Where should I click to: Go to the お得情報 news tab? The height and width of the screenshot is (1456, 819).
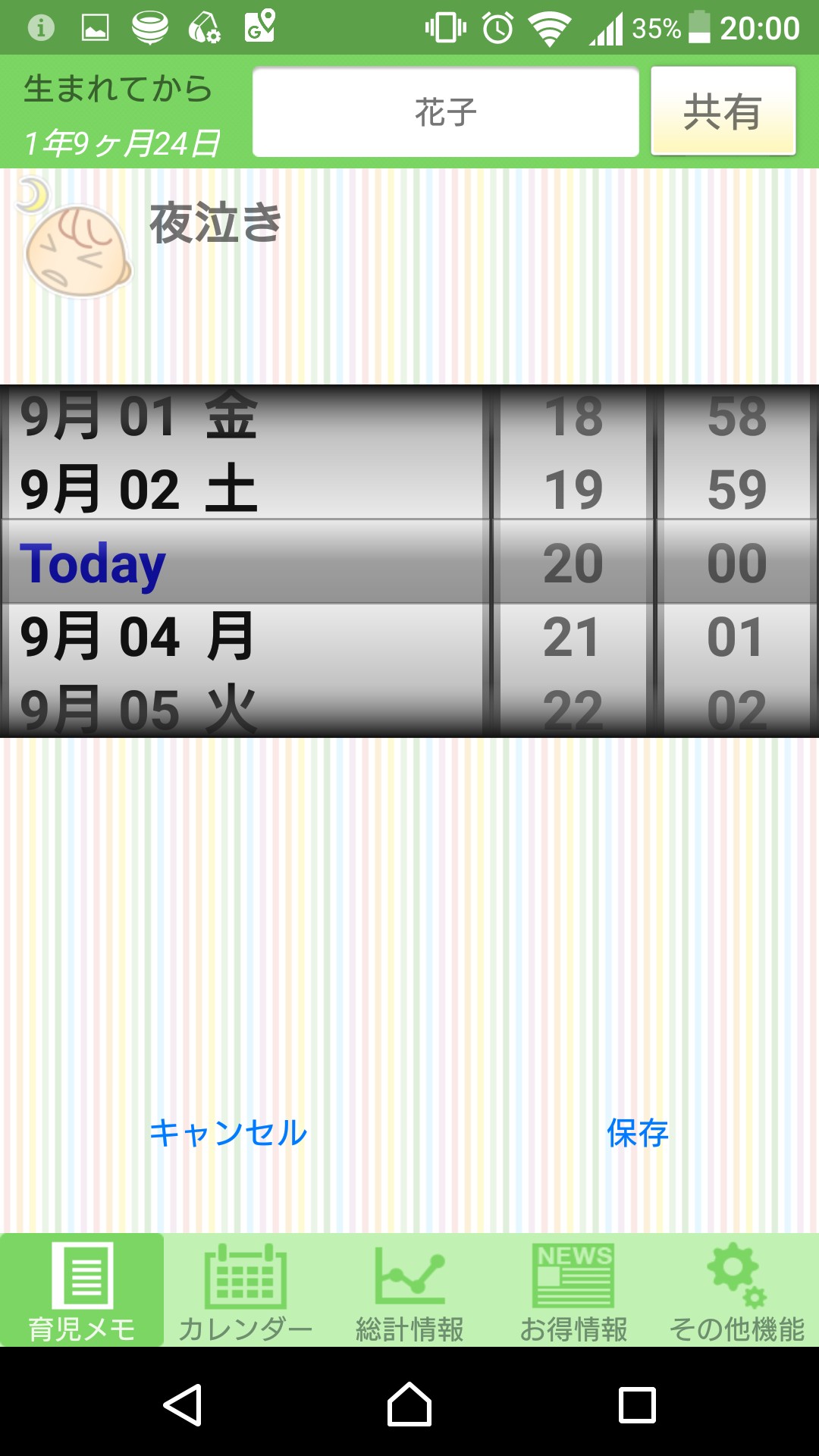[573, 1291]
